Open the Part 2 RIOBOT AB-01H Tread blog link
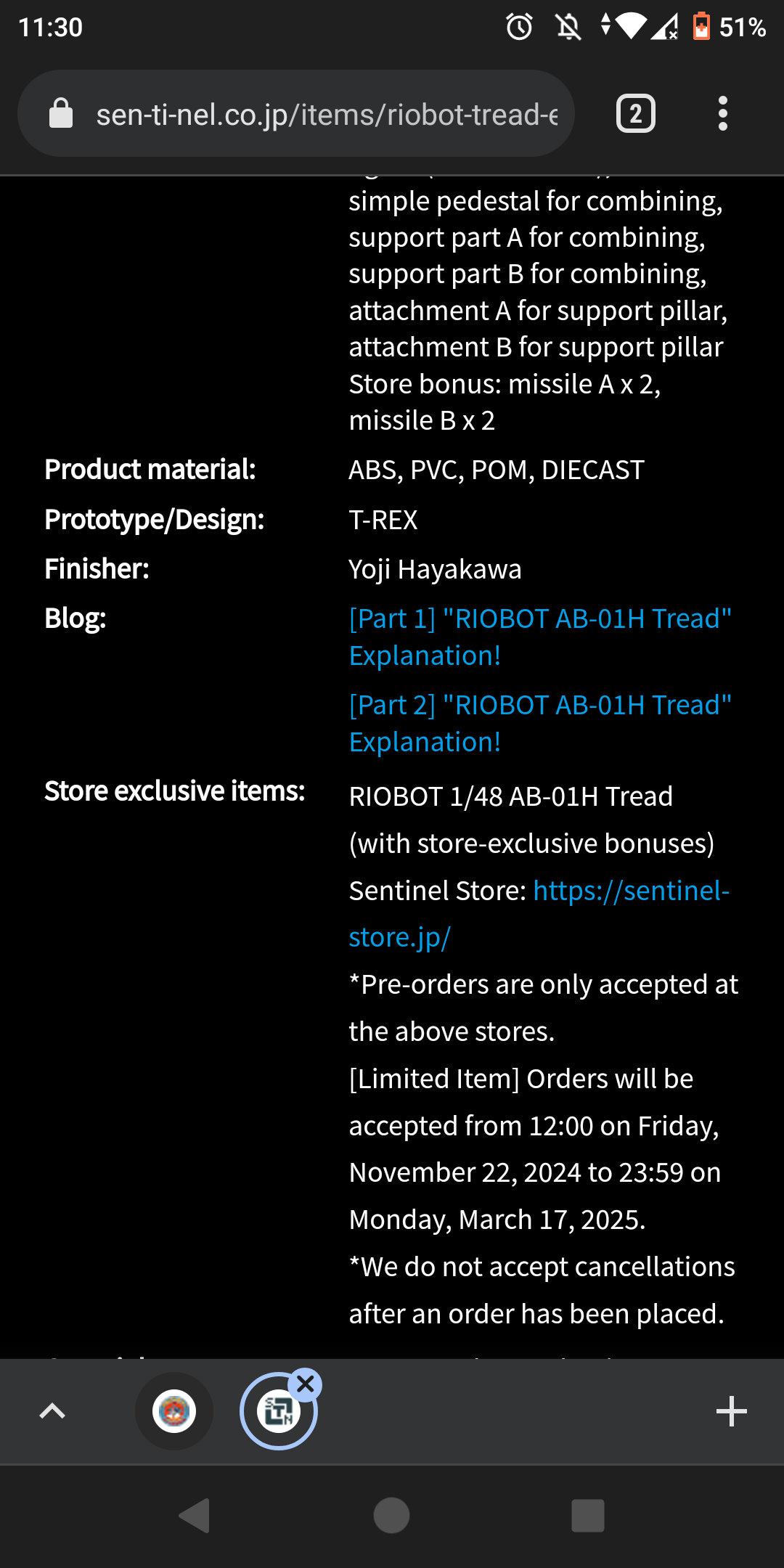The width and height of the screenshot is (784, 1568). (540, 723)
